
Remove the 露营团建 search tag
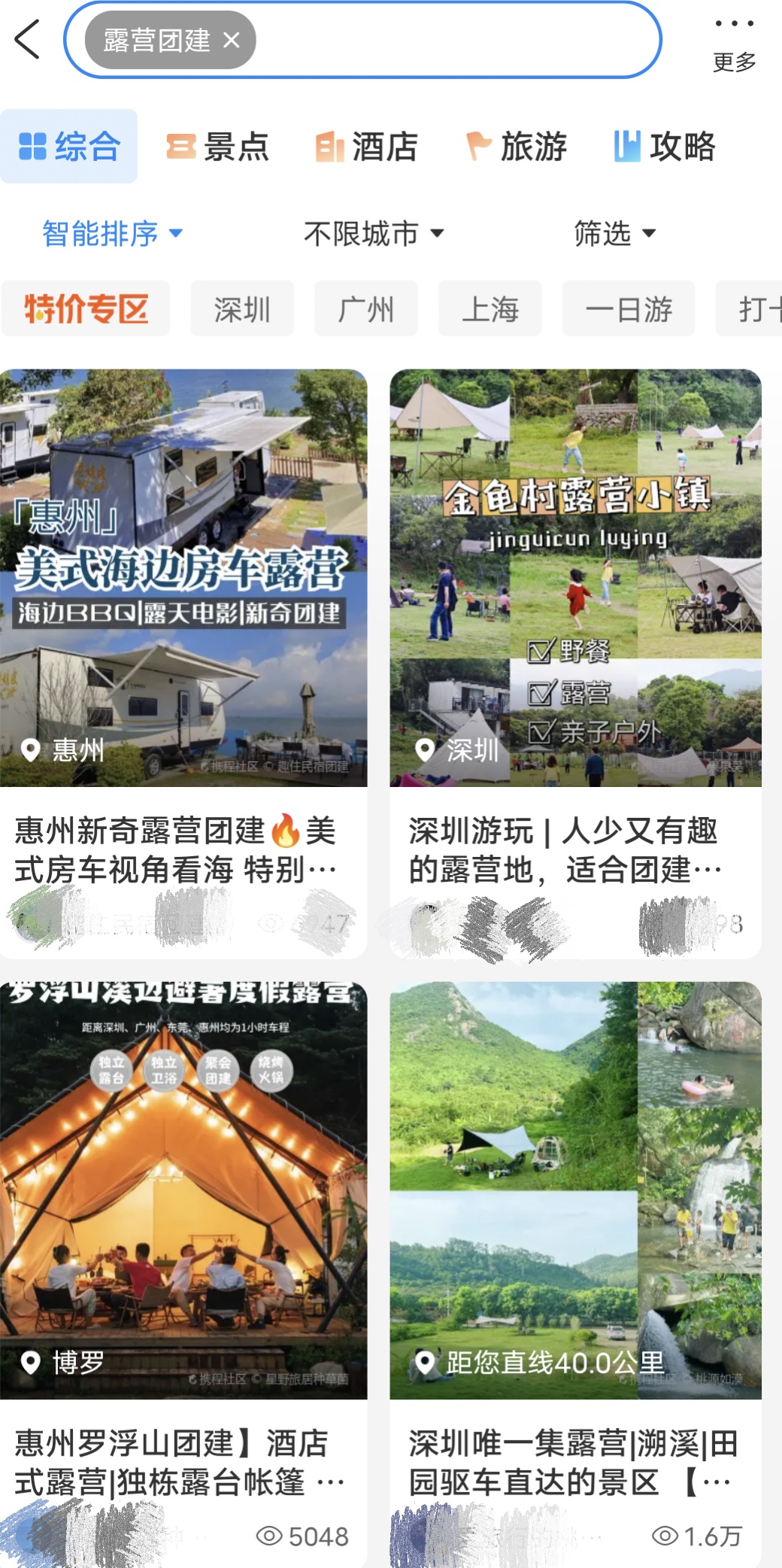(x=232, y=41)
